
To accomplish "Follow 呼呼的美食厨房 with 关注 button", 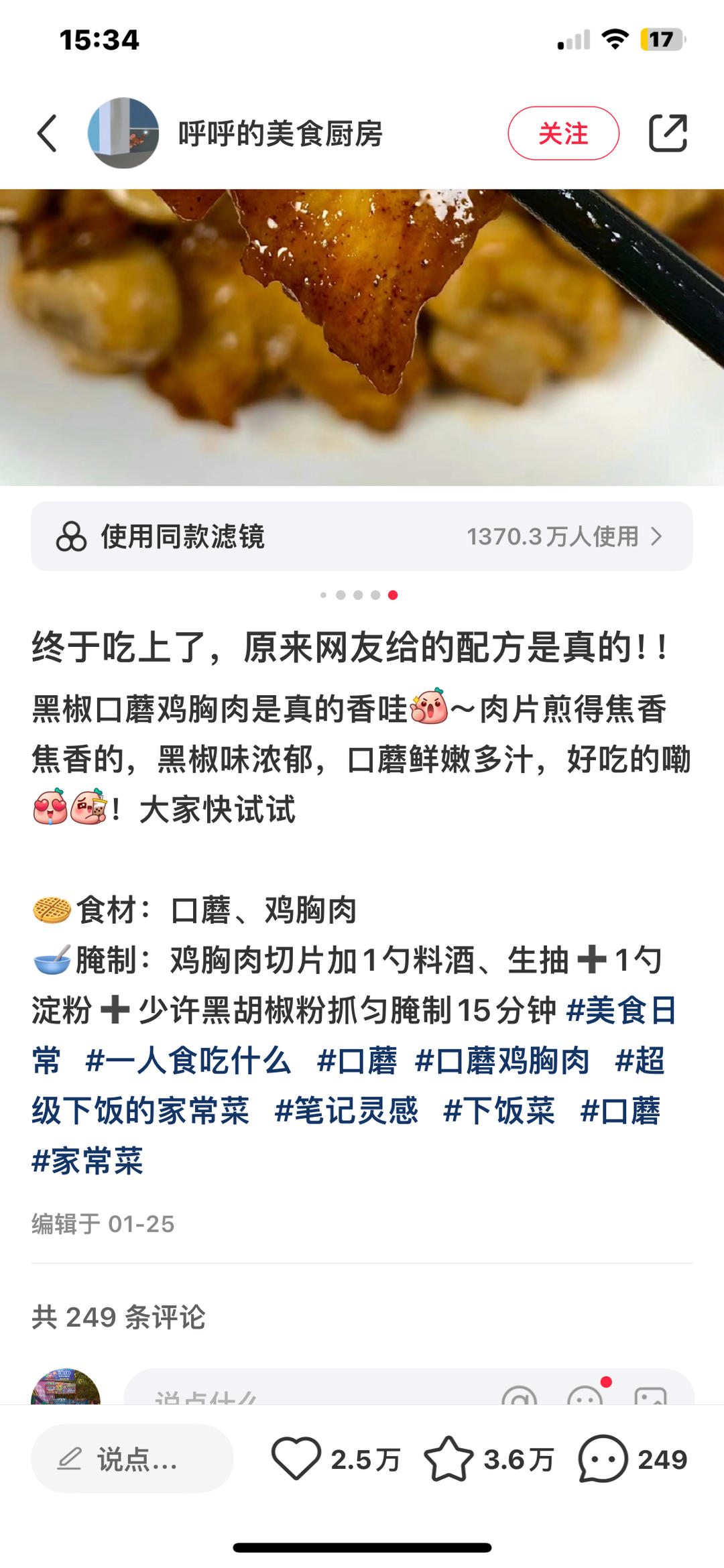I will pyautogui.click(x=563, y=133).
